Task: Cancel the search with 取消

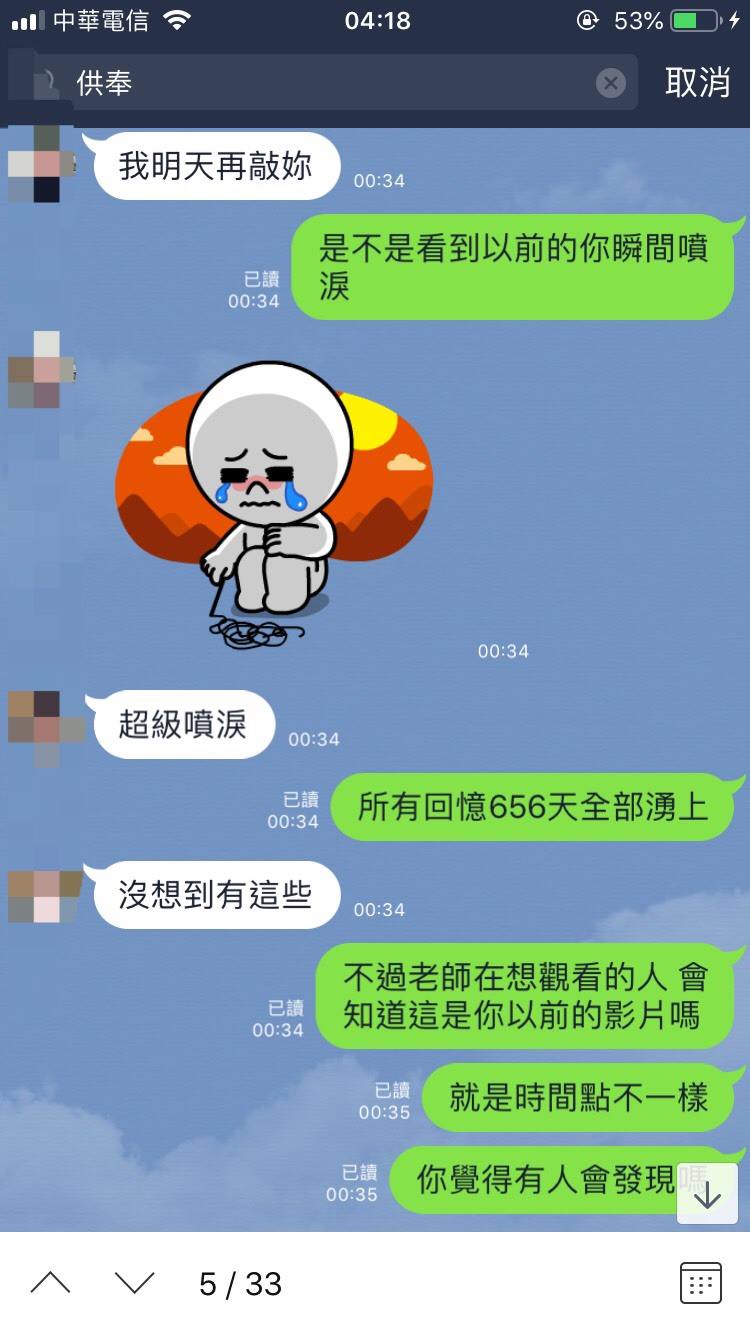Action: point(697,83)
